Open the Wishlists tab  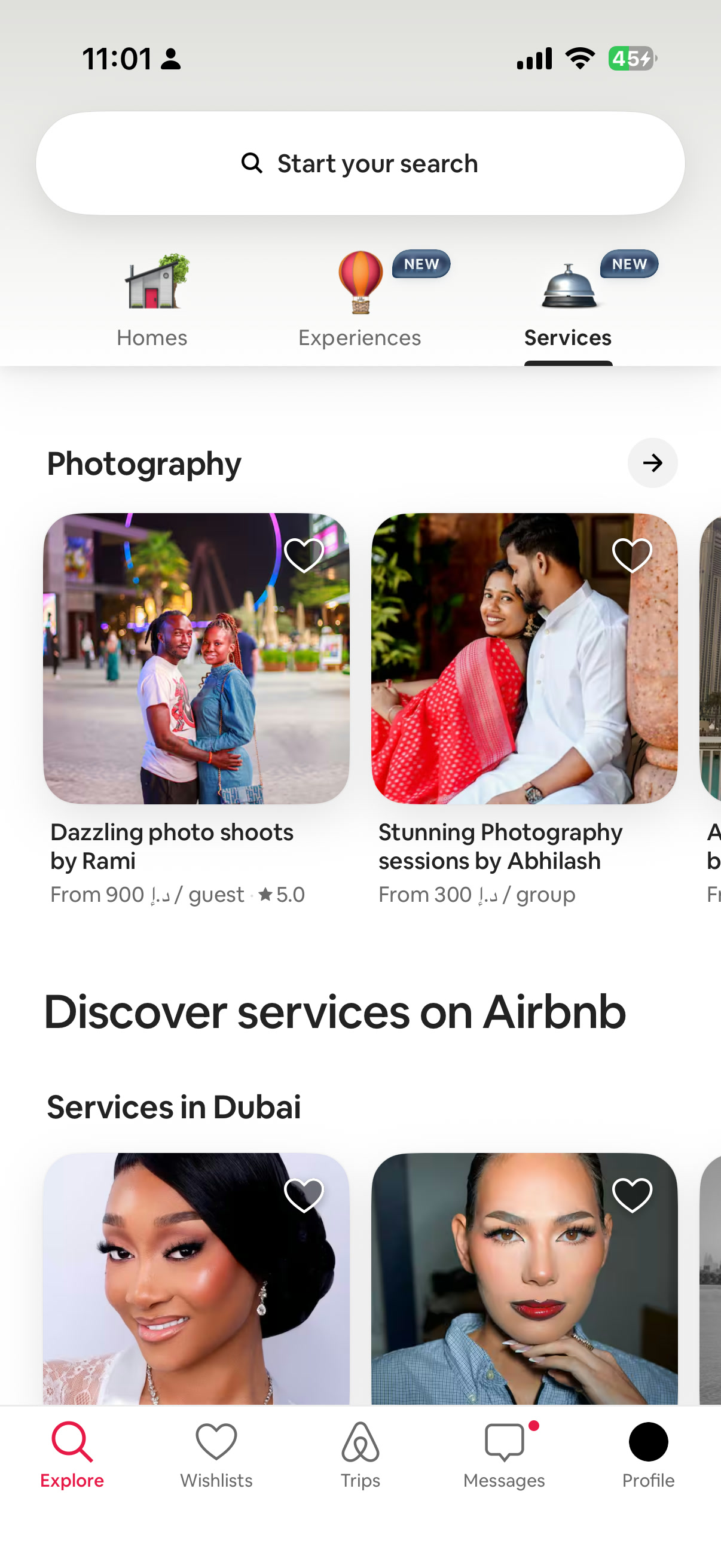tap(216, 1456)
